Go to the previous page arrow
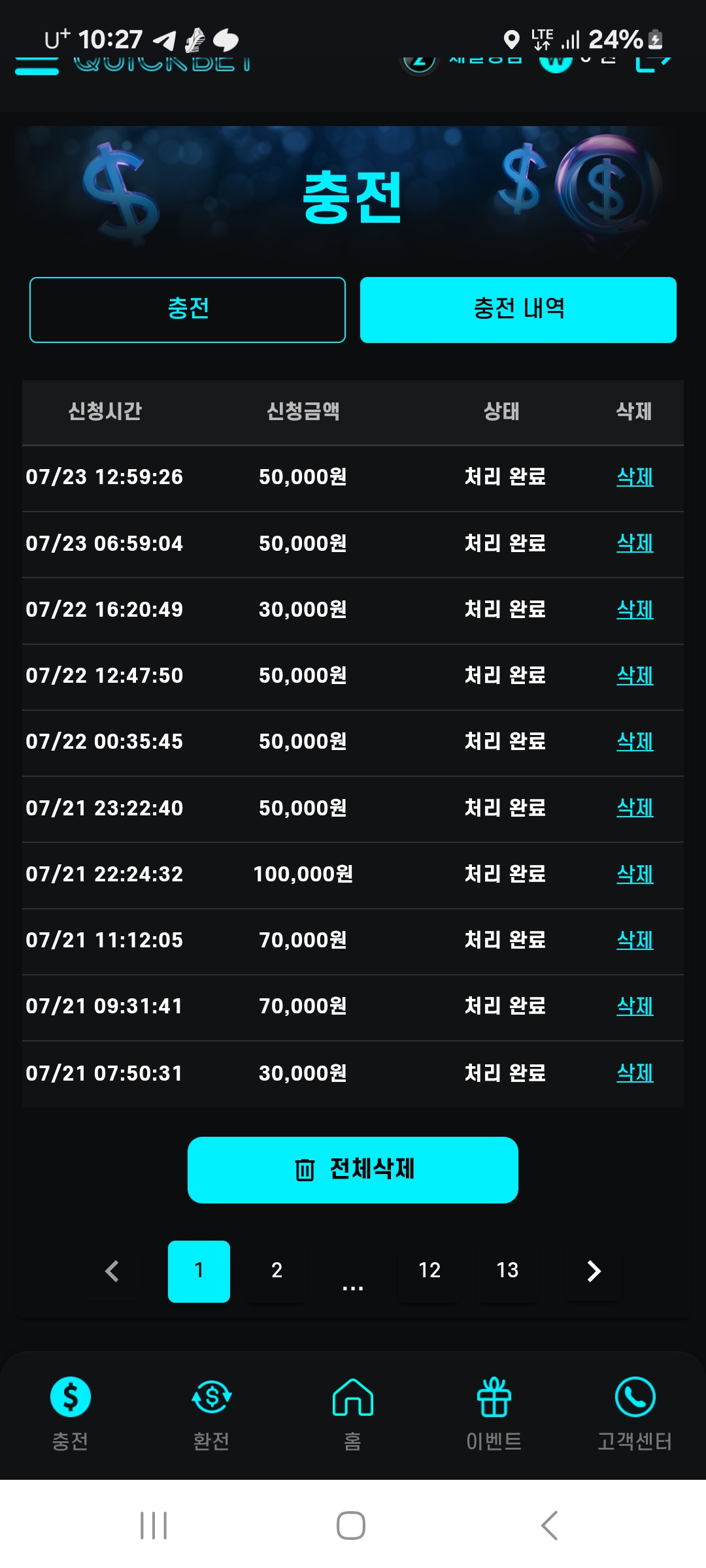This screenshot has width=706, height=1568. tap(112, 1271)
